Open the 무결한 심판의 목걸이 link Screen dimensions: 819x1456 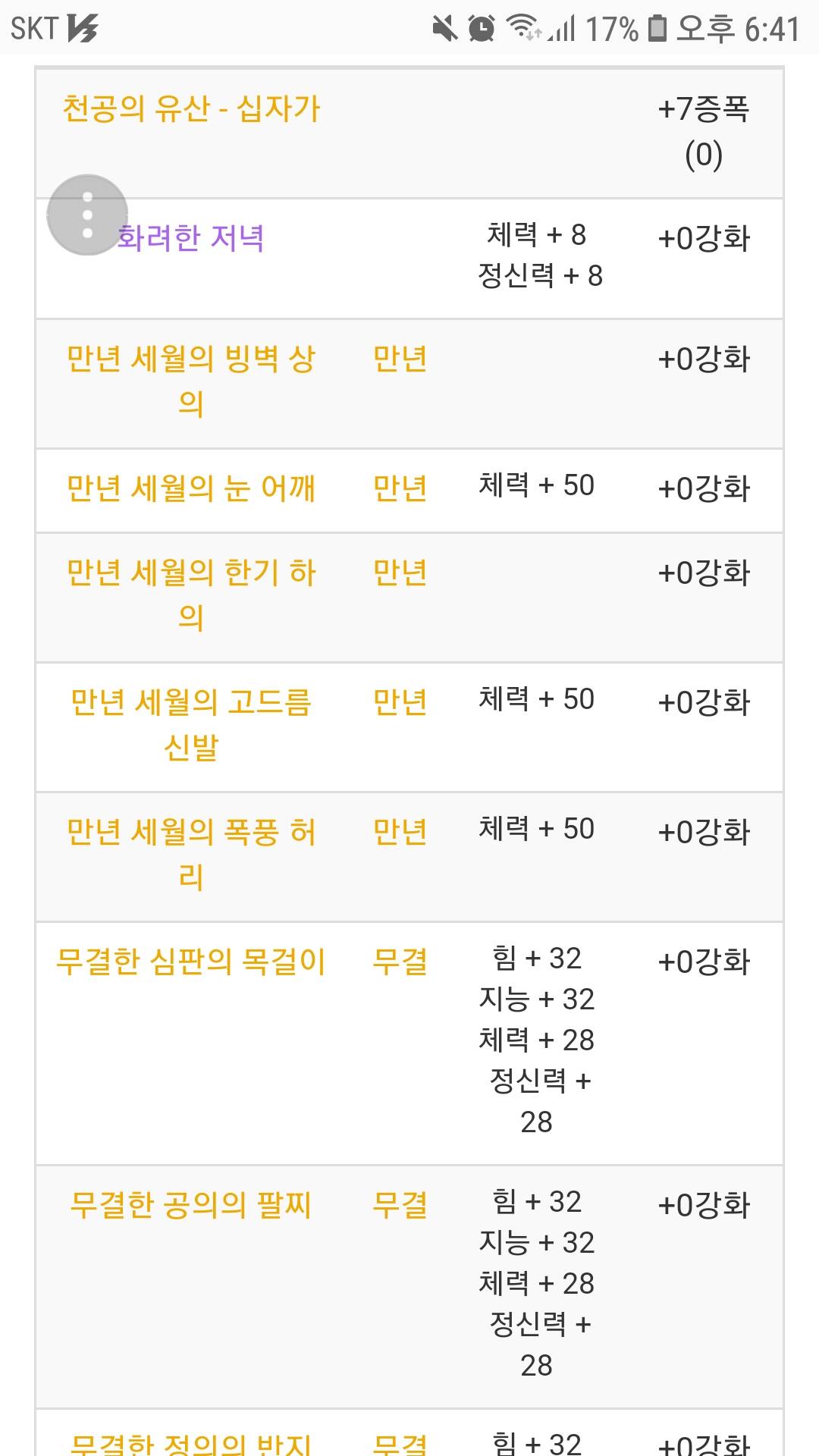tap(191, 962)
